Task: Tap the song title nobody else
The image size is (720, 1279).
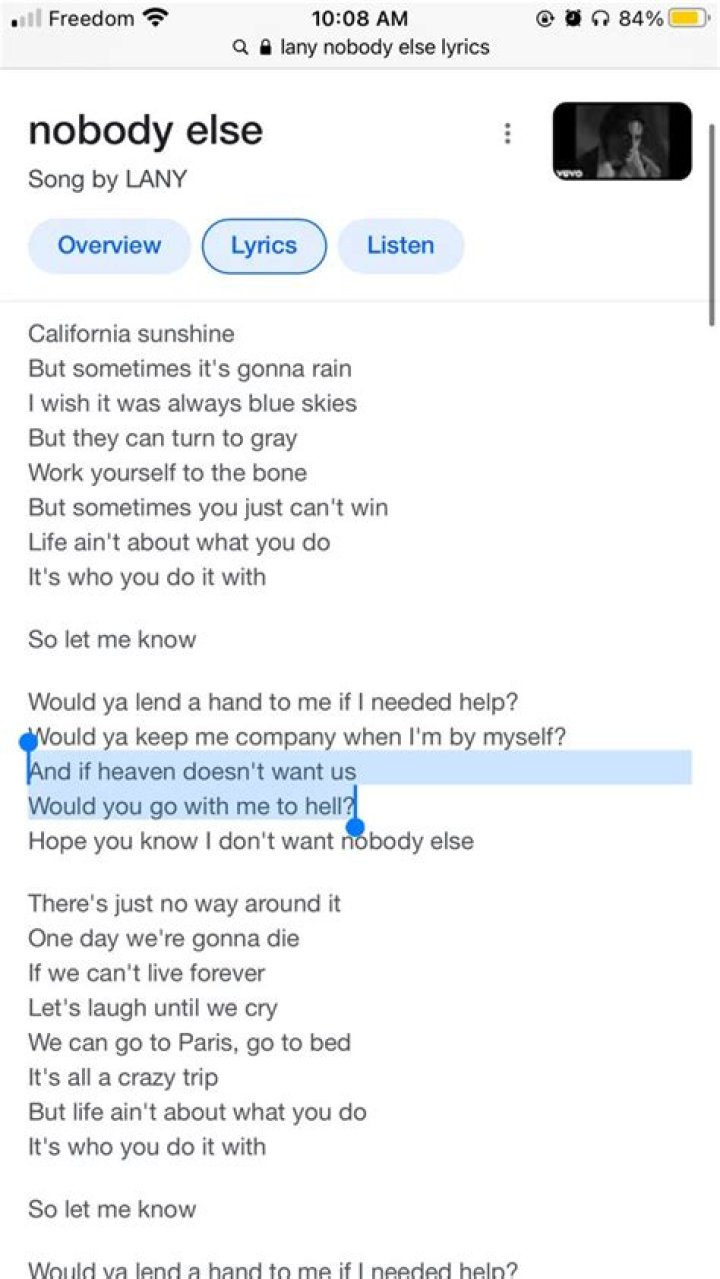Action: point(145,129)
